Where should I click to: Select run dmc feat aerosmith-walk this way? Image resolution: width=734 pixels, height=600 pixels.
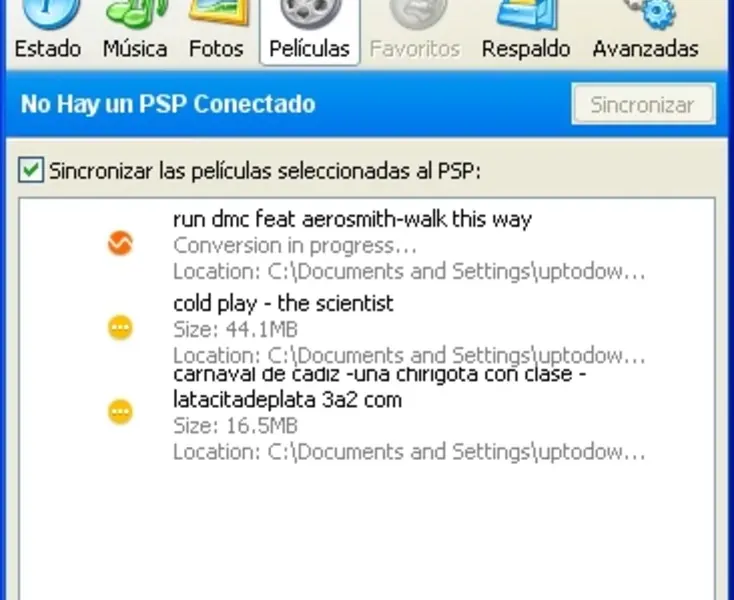coord(352,220)
